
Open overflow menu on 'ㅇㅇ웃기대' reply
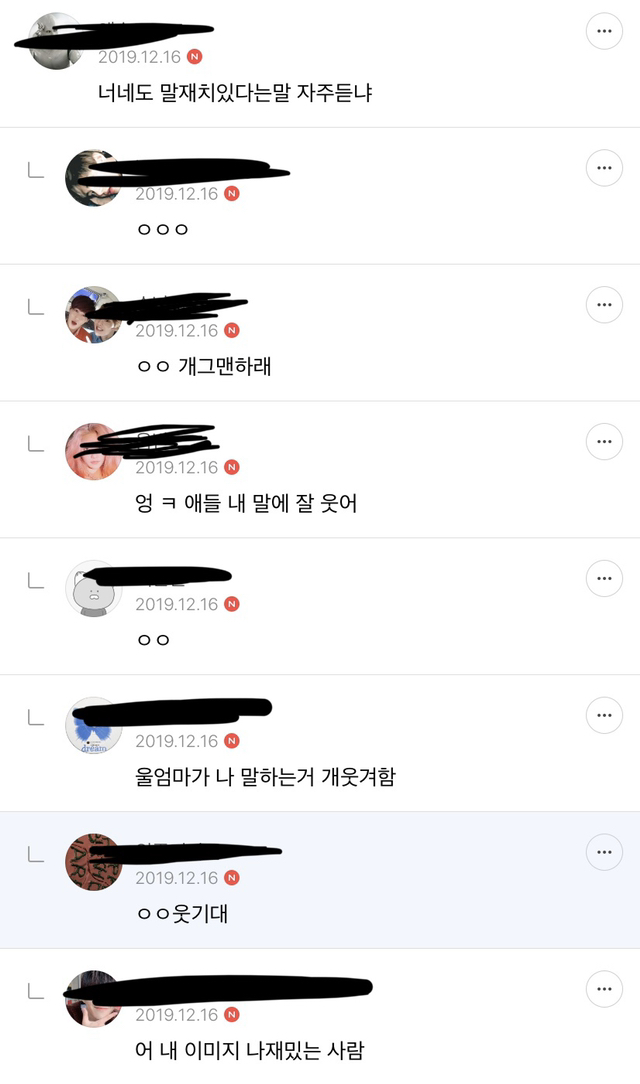point(604,852)
